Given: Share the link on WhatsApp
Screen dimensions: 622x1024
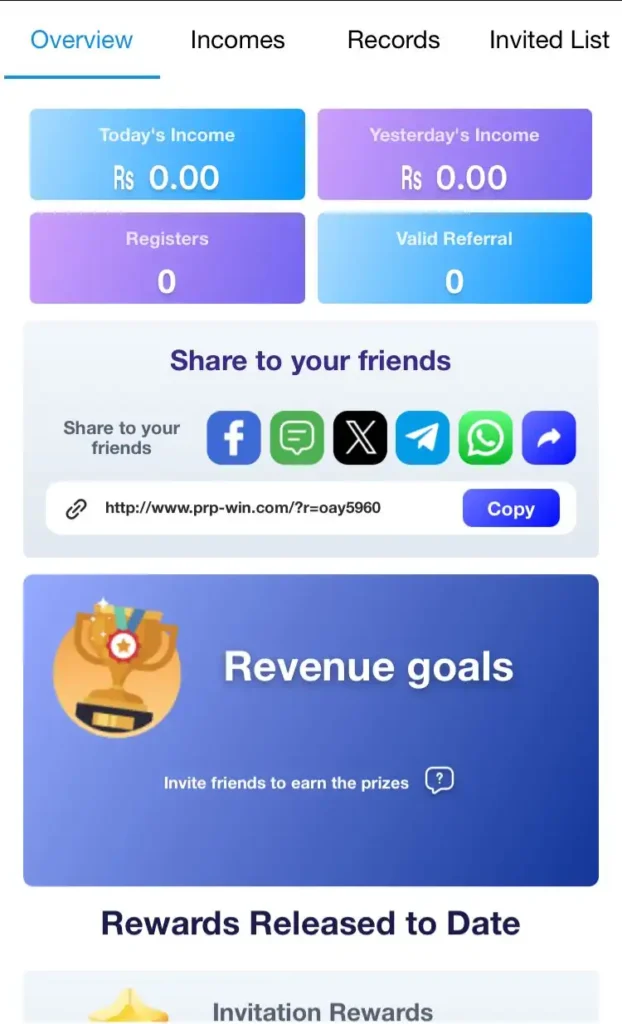Looking at the screenshot, I should (485, 438).
